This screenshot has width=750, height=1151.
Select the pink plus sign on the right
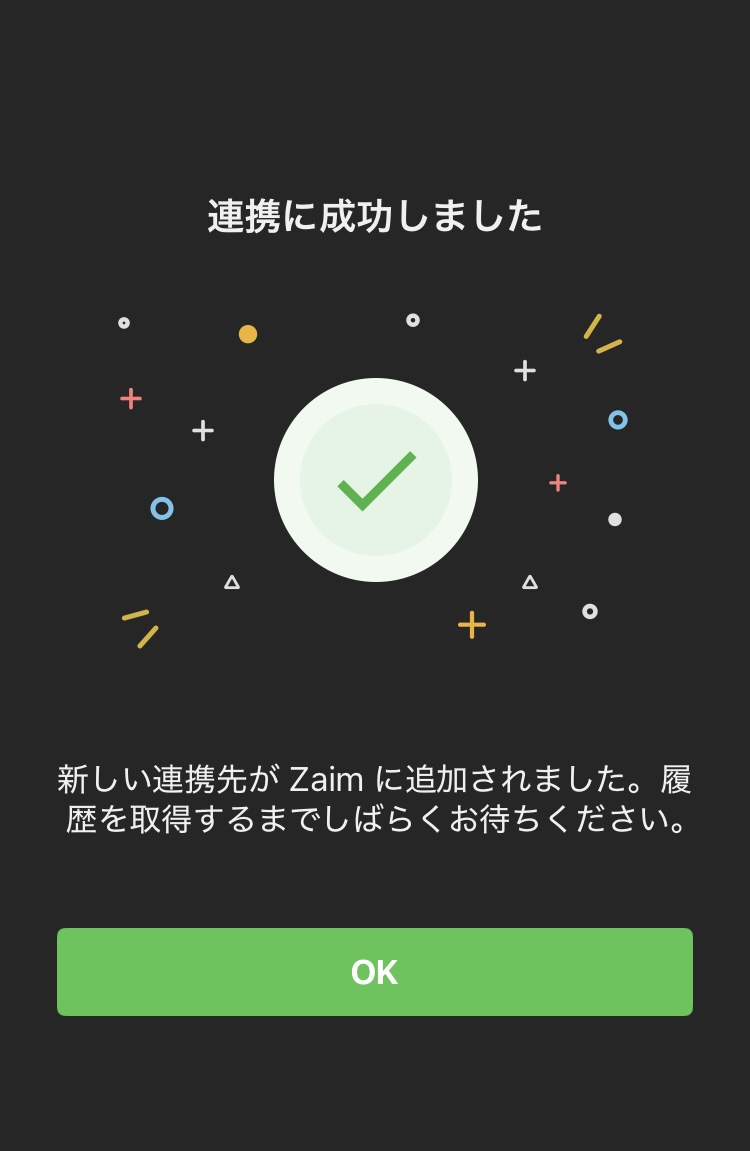[557, 483]
